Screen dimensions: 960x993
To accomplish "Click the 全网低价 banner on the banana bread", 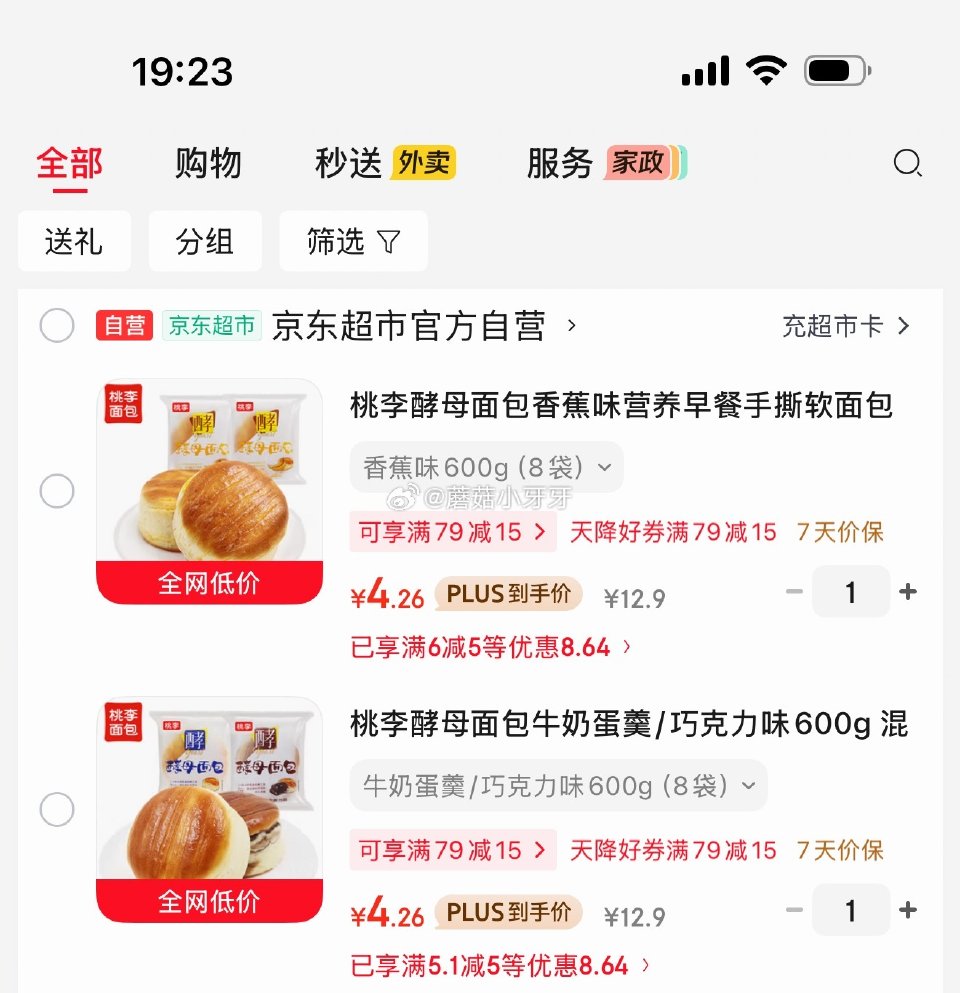I will pos(209,583).
